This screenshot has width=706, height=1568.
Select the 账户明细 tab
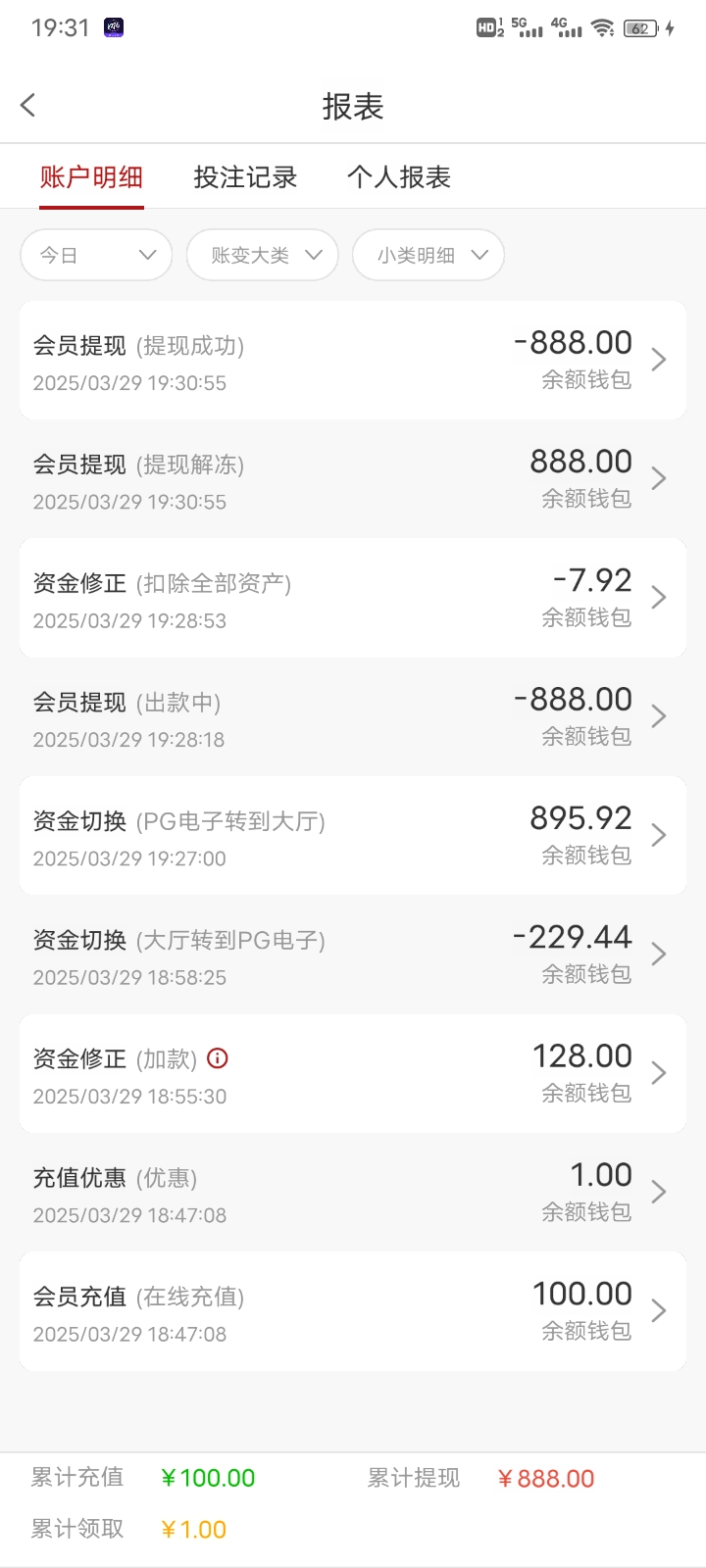(91, 177)
